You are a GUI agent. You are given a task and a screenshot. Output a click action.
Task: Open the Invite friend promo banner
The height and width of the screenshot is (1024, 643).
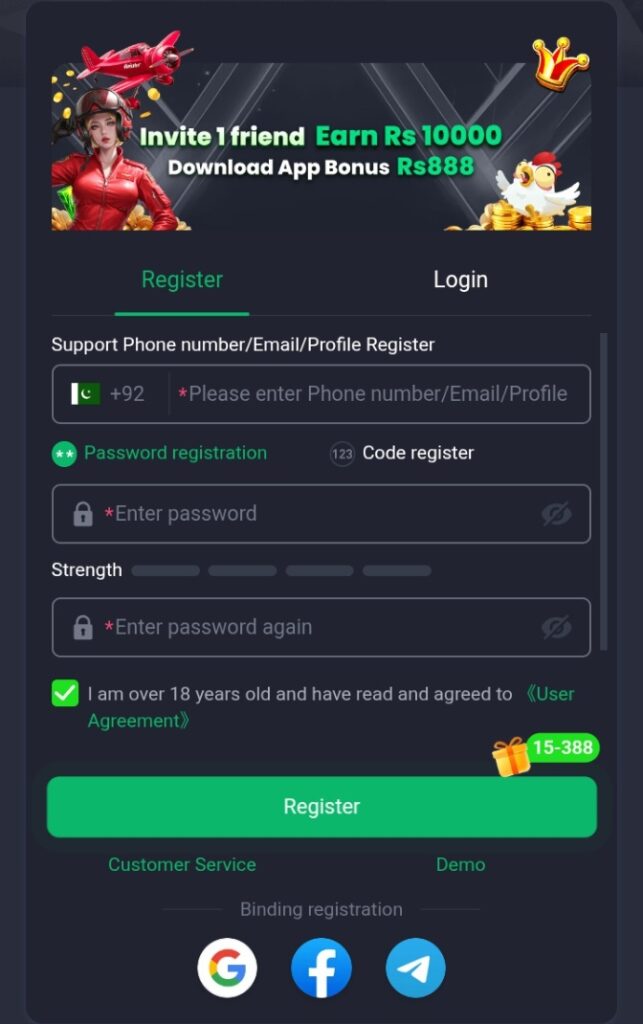(x=321, y=150)
